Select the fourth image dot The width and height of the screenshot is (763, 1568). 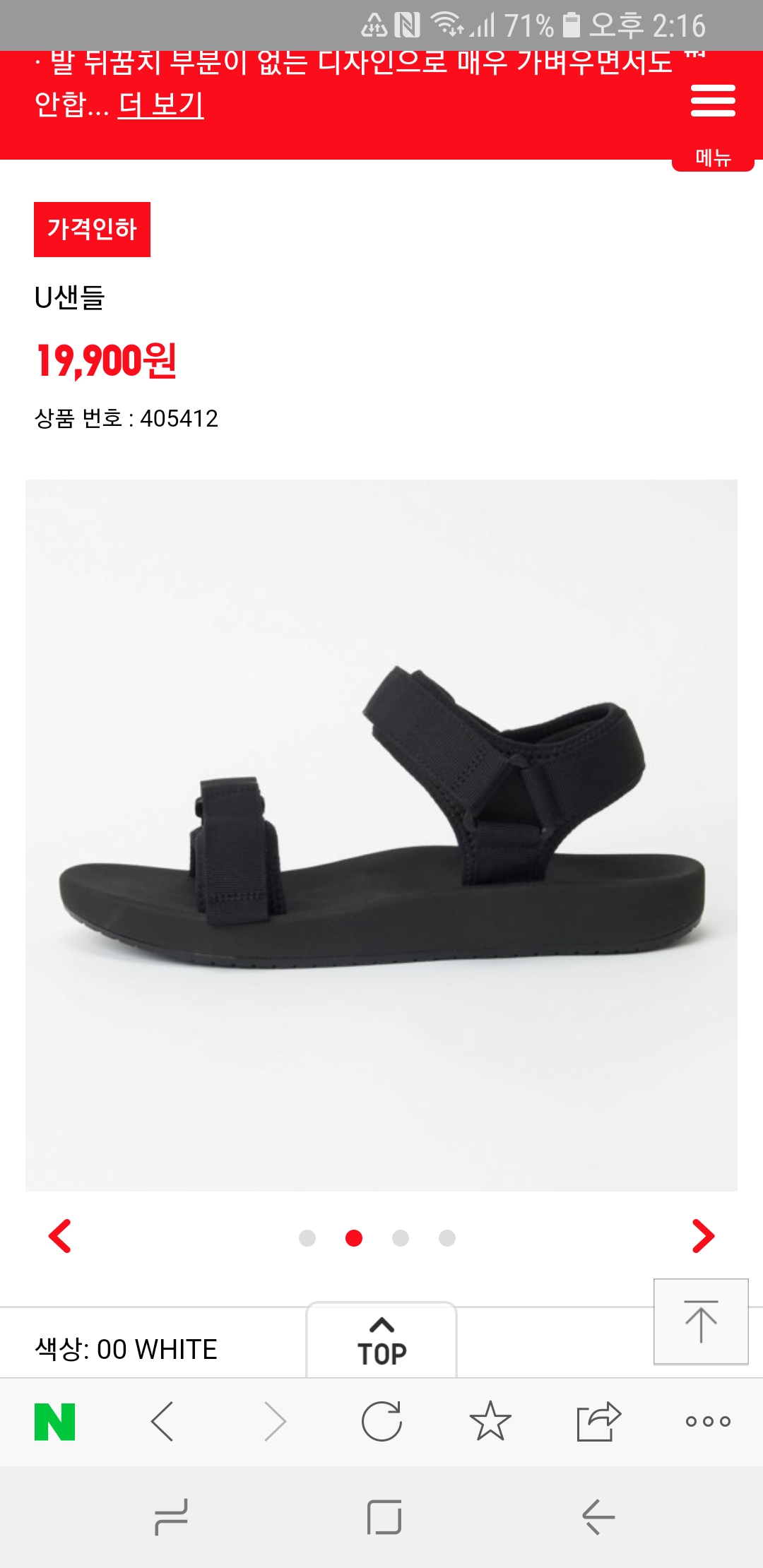coord(447,1238)
